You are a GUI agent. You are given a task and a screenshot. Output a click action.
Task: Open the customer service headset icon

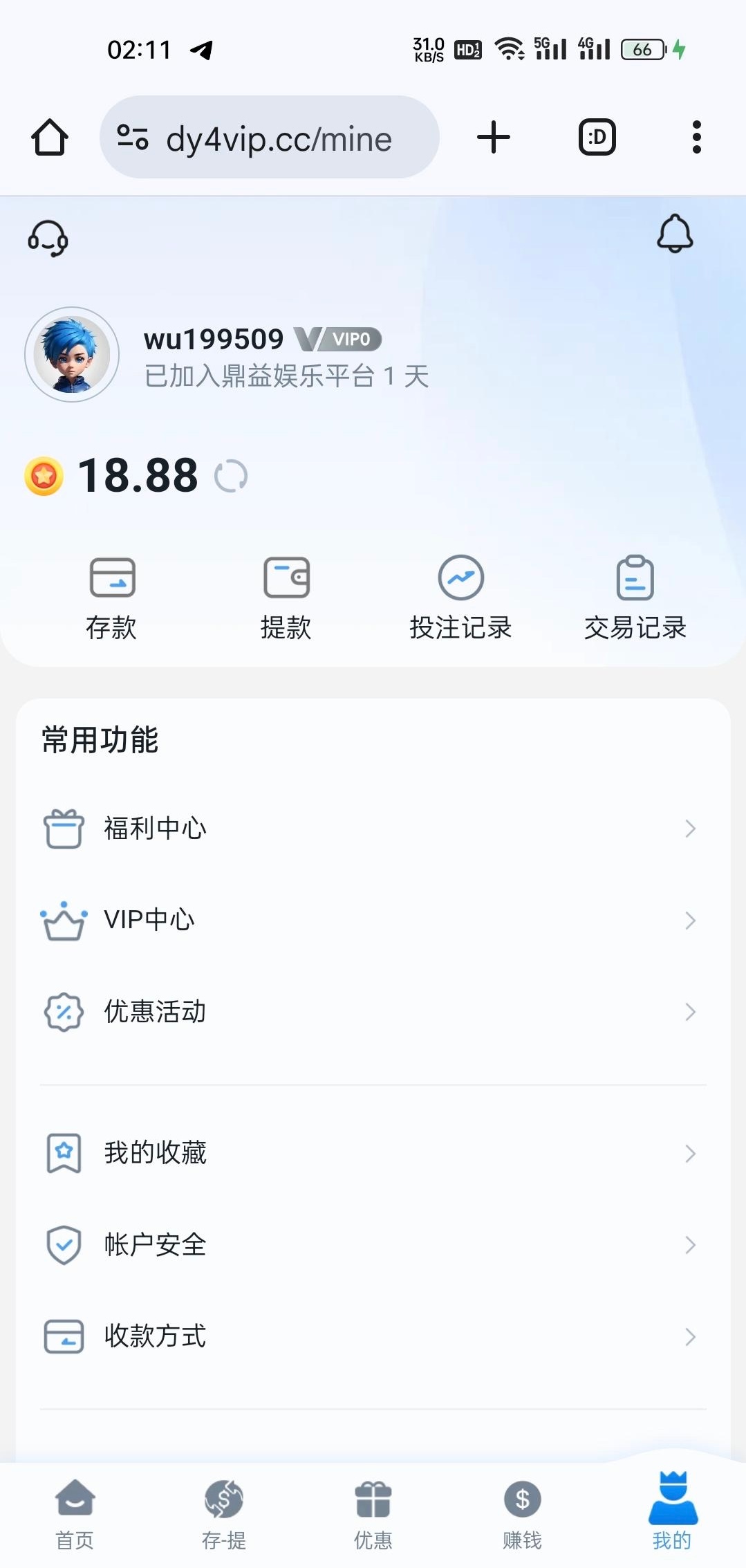click(x=48, y=239)
